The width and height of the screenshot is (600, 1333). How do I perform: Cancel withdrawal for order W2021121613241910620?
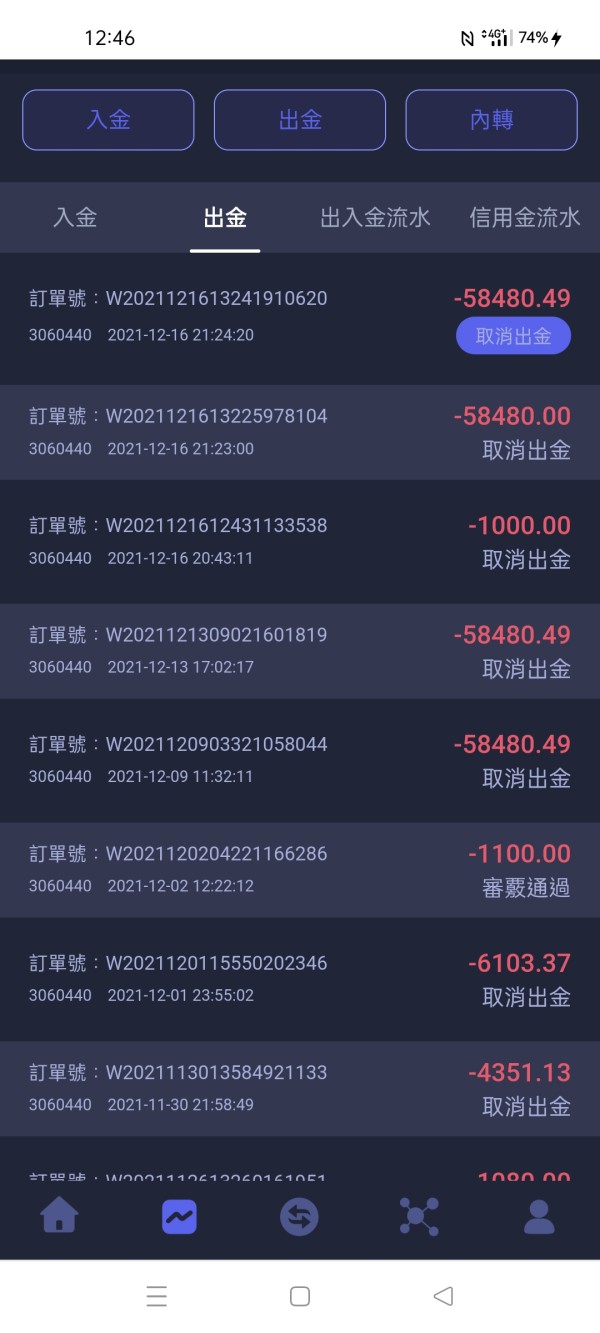point(513,336)
